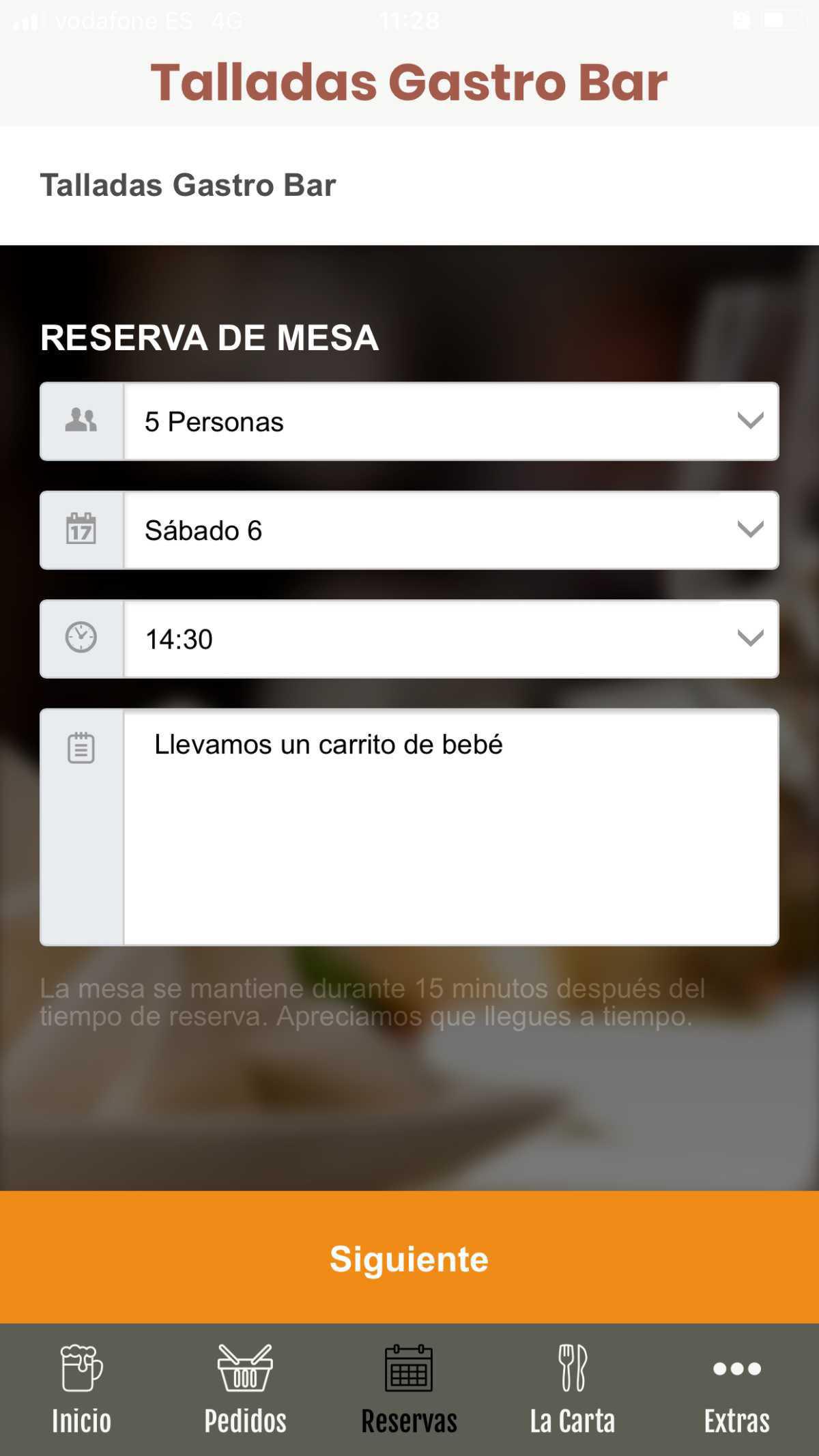Viewport: 819px width, 1456px height.
Task: Go to the Inicio tab
Action: 81,1421
